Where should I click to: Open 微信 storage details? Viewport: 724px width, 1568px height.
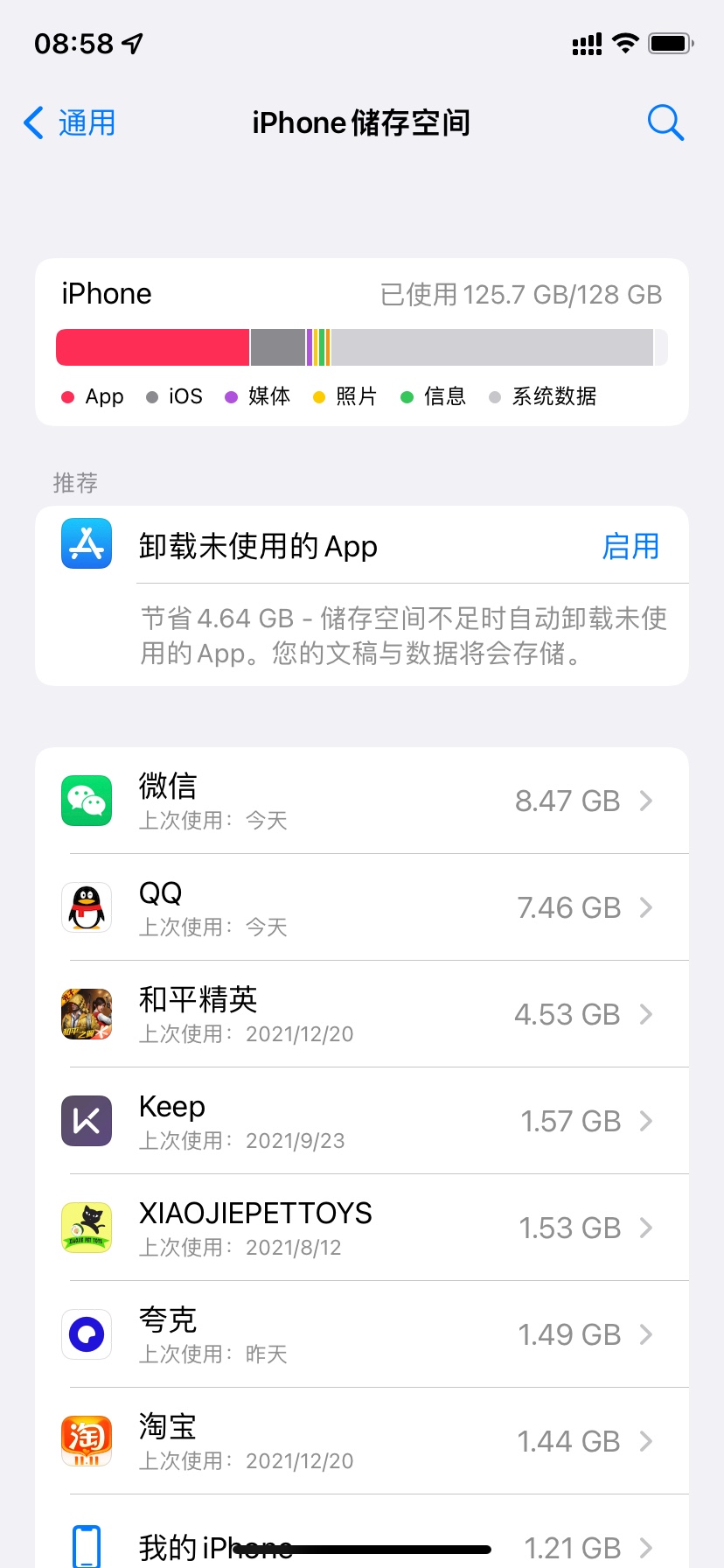(x=362, y=801)
